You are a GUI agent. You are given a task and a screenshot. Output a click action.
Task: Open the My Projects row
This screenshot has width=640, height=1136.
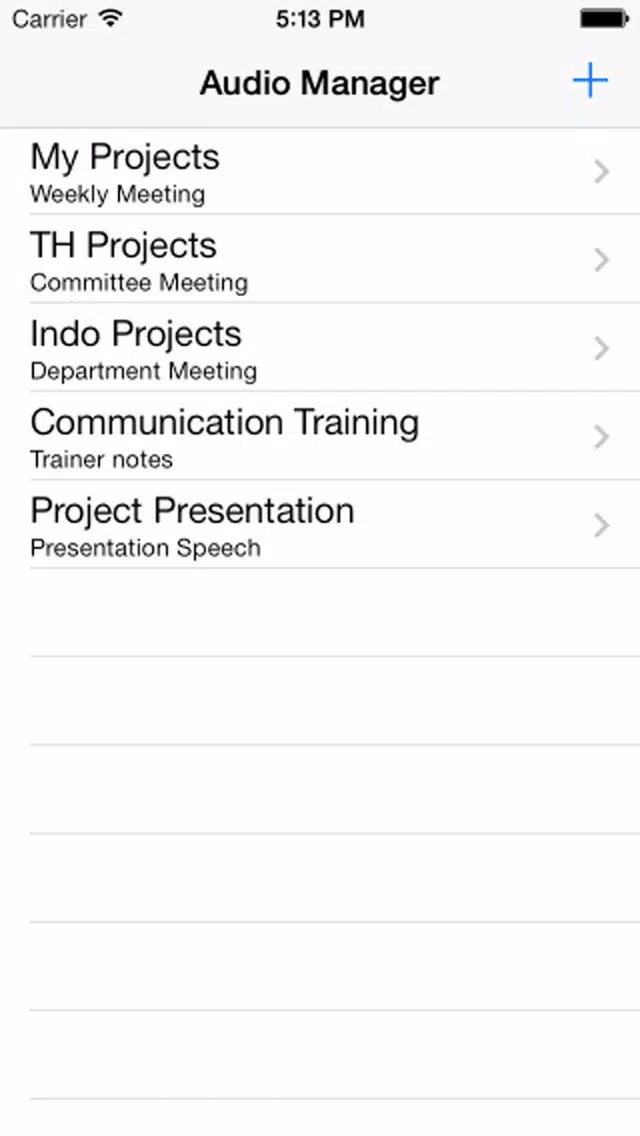[x=320, y=172]
